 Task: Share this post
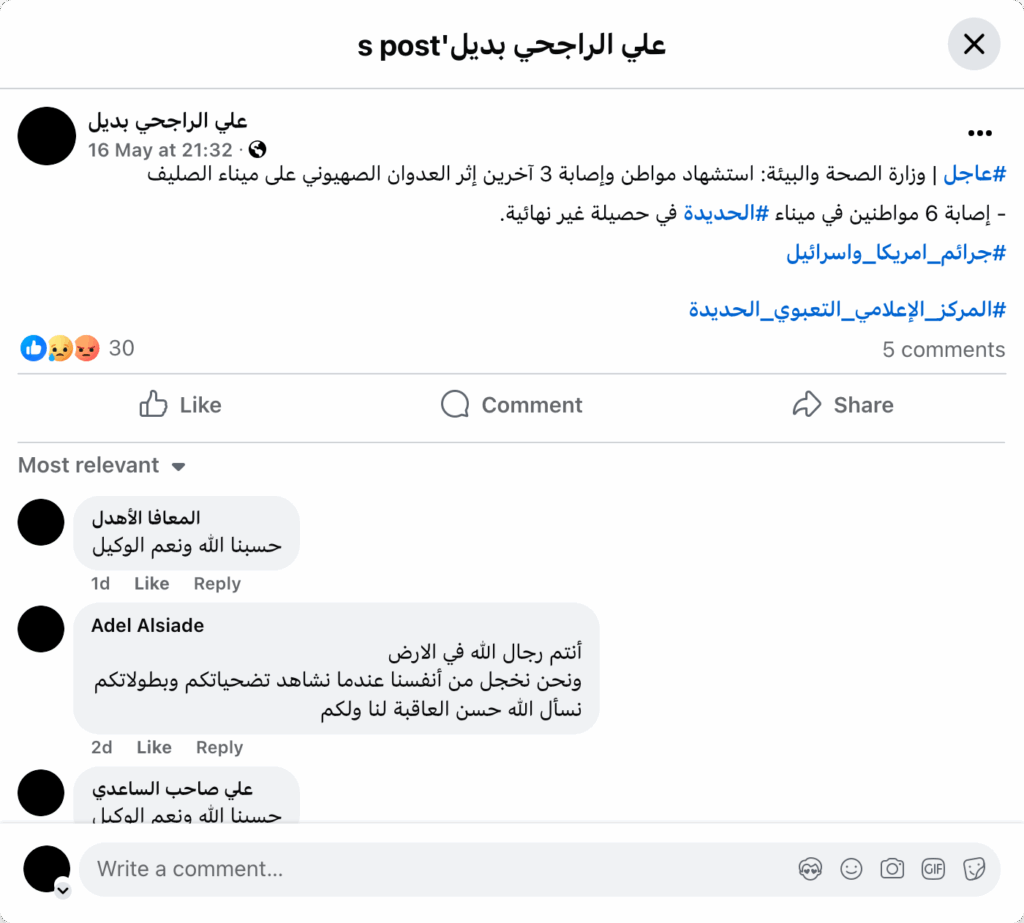pos(842,405)
